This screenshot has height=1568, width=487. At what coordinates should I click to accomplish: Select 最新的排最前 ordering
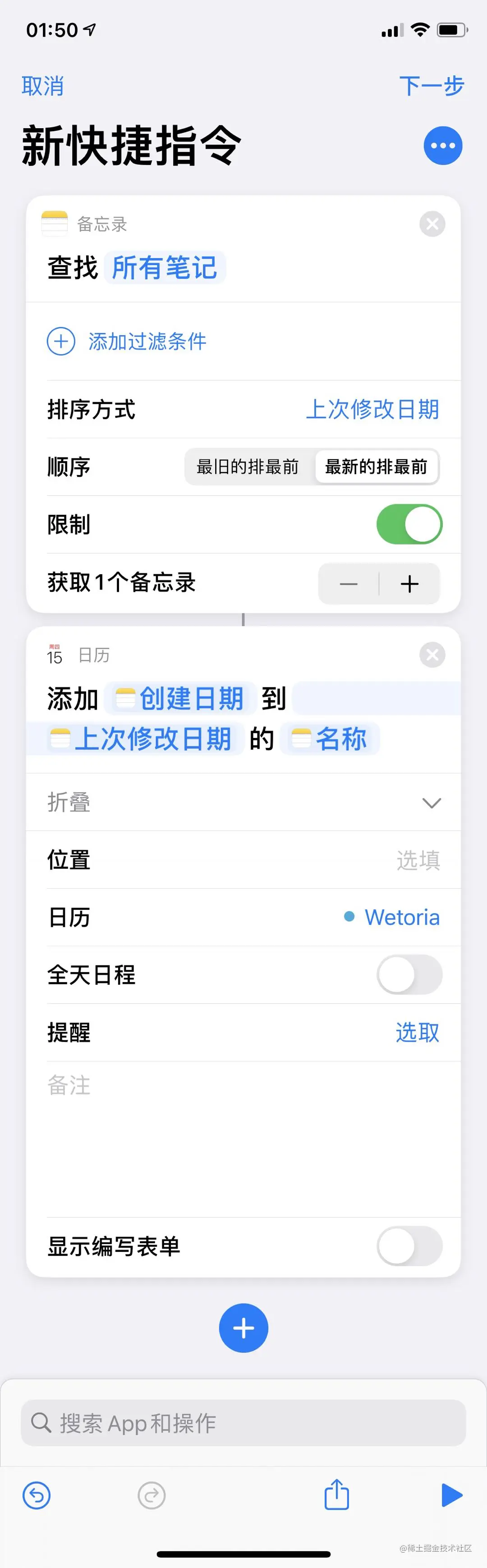click(376, 467)
